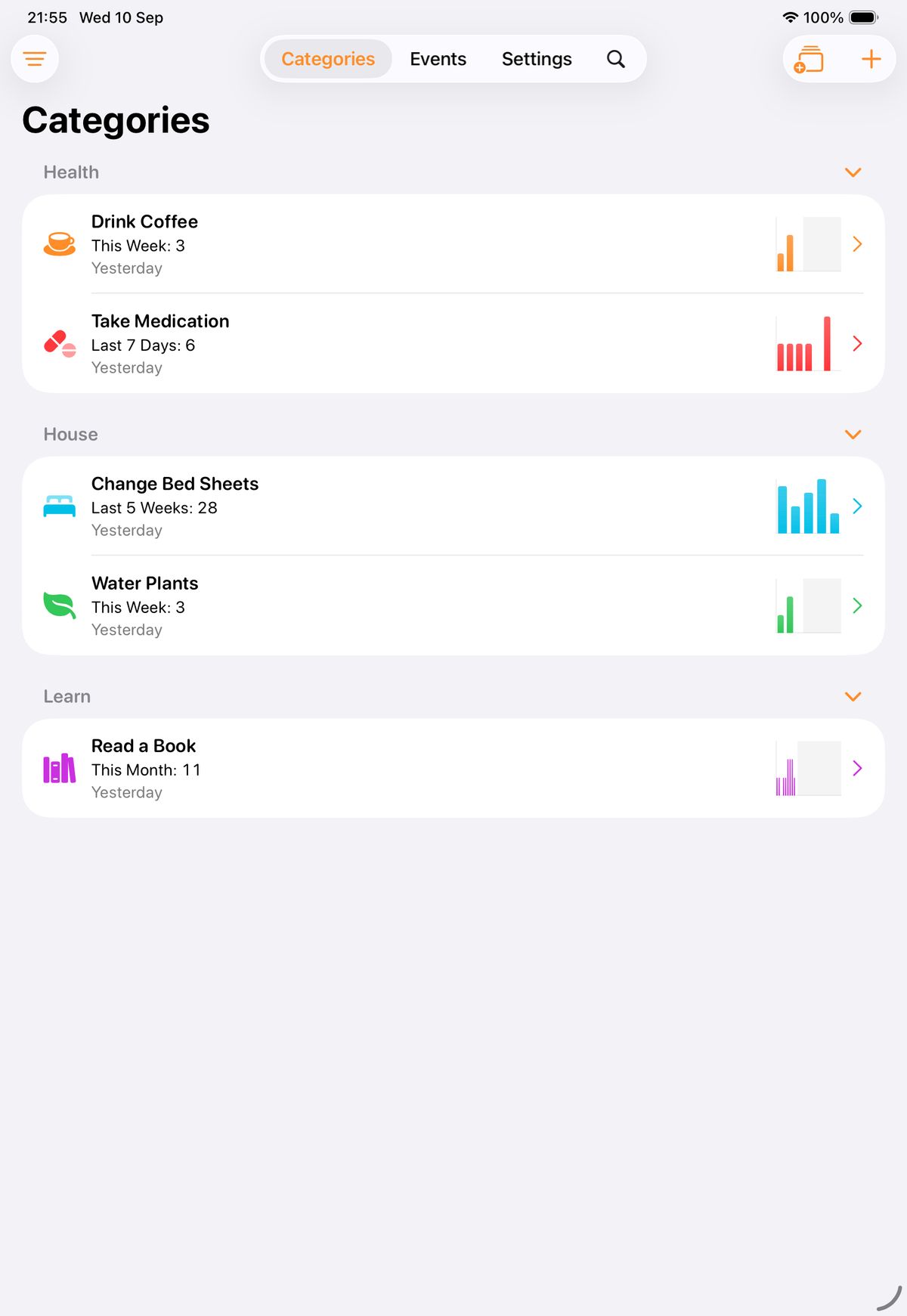907x1316 pixels.
Task: Open the Read a Book category
Action: tap(453, 768)
